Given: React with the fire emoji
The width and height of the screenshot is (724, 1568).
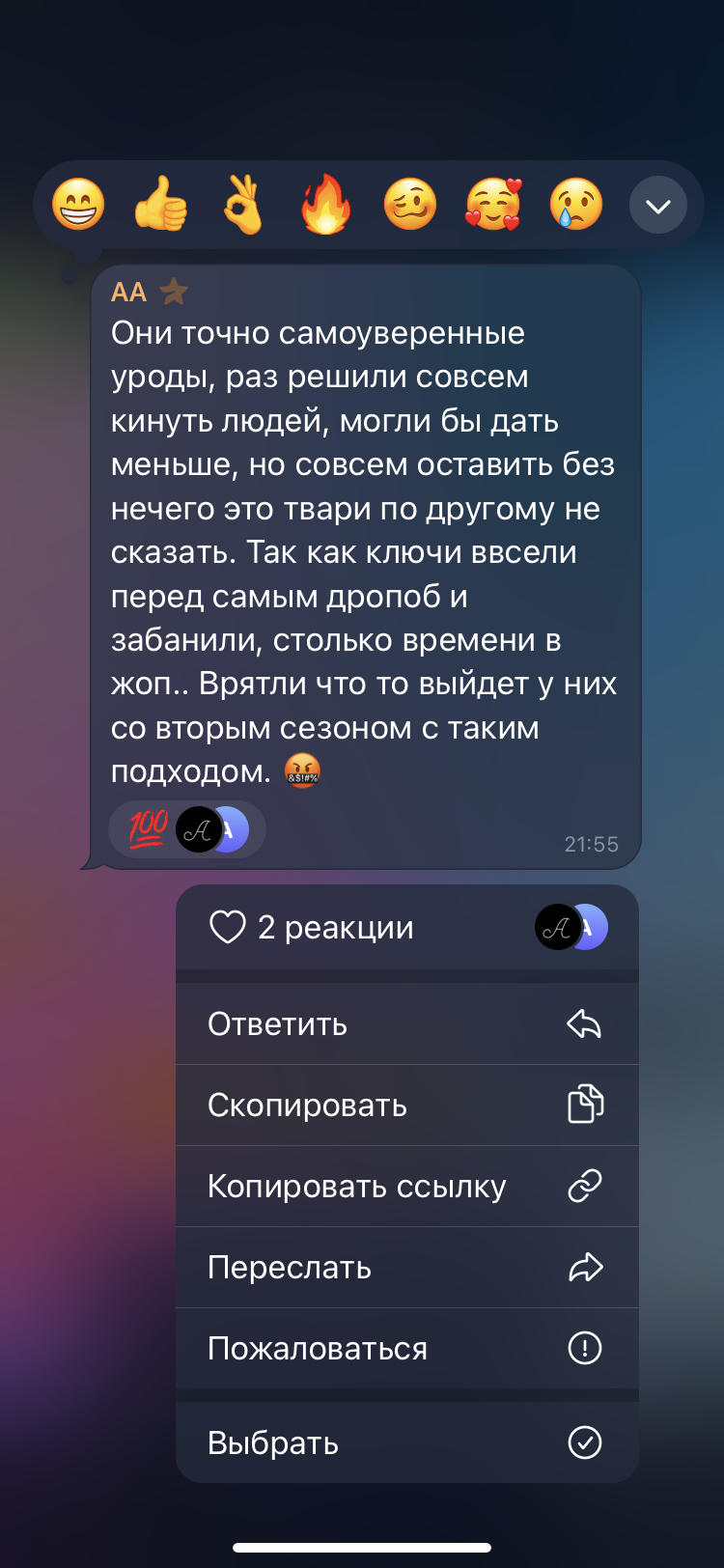Looking at the screenshot, I should pos(326,205).
